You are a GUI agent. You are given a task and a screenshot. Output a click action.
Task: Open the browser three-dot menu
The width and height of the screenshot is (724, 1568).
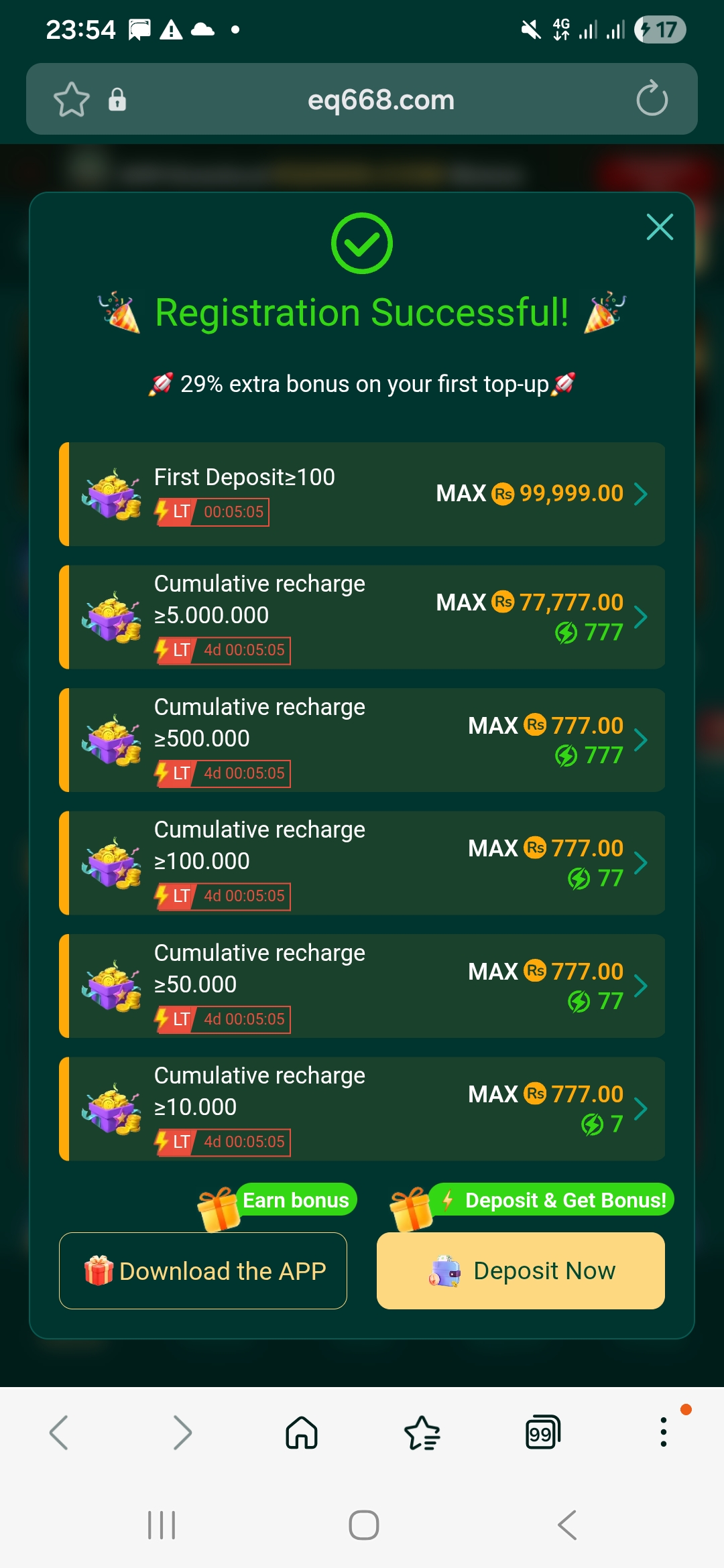point(664,1433)
